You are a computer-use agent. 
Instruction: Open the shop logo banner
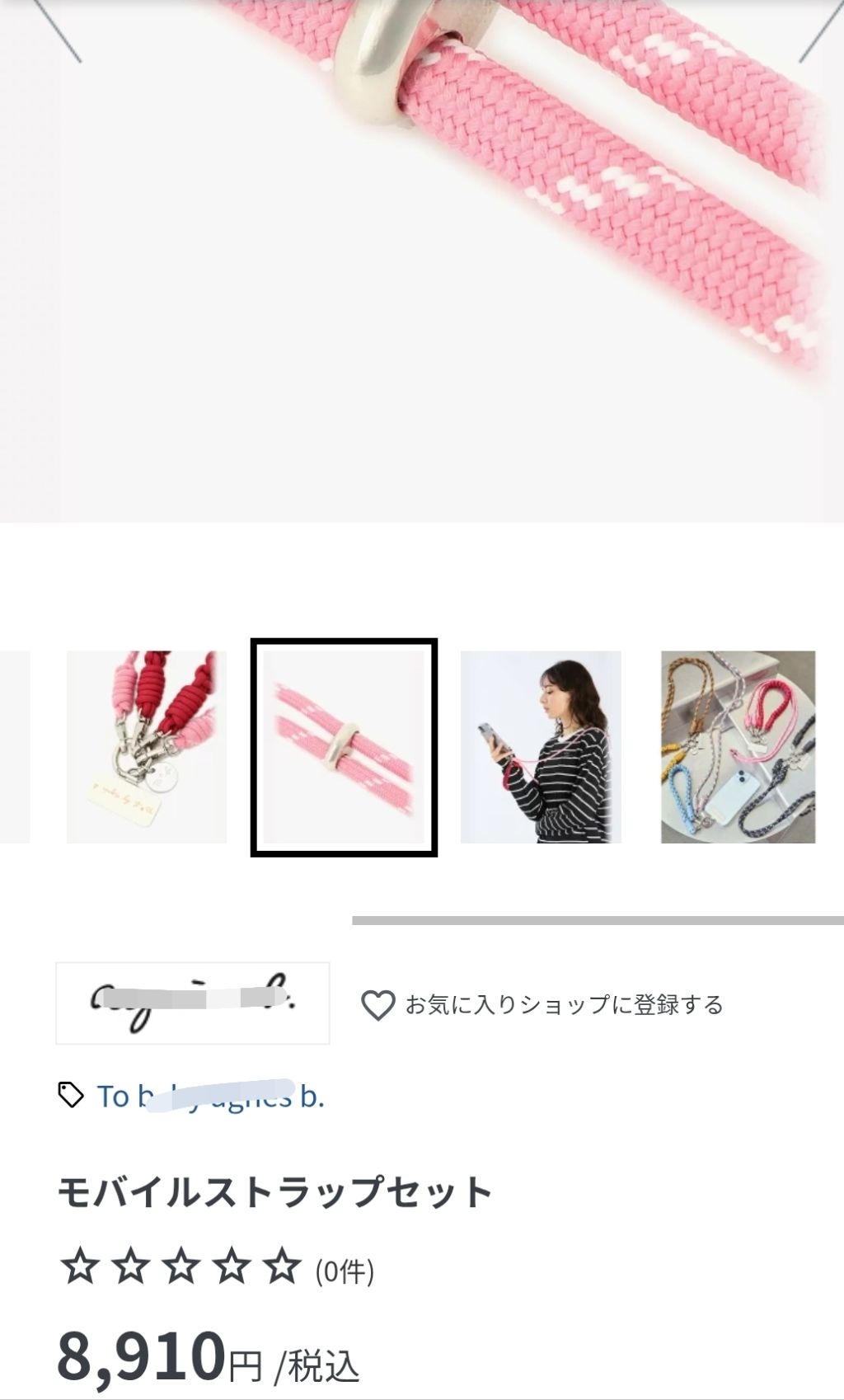click(x=193, y=1003)
